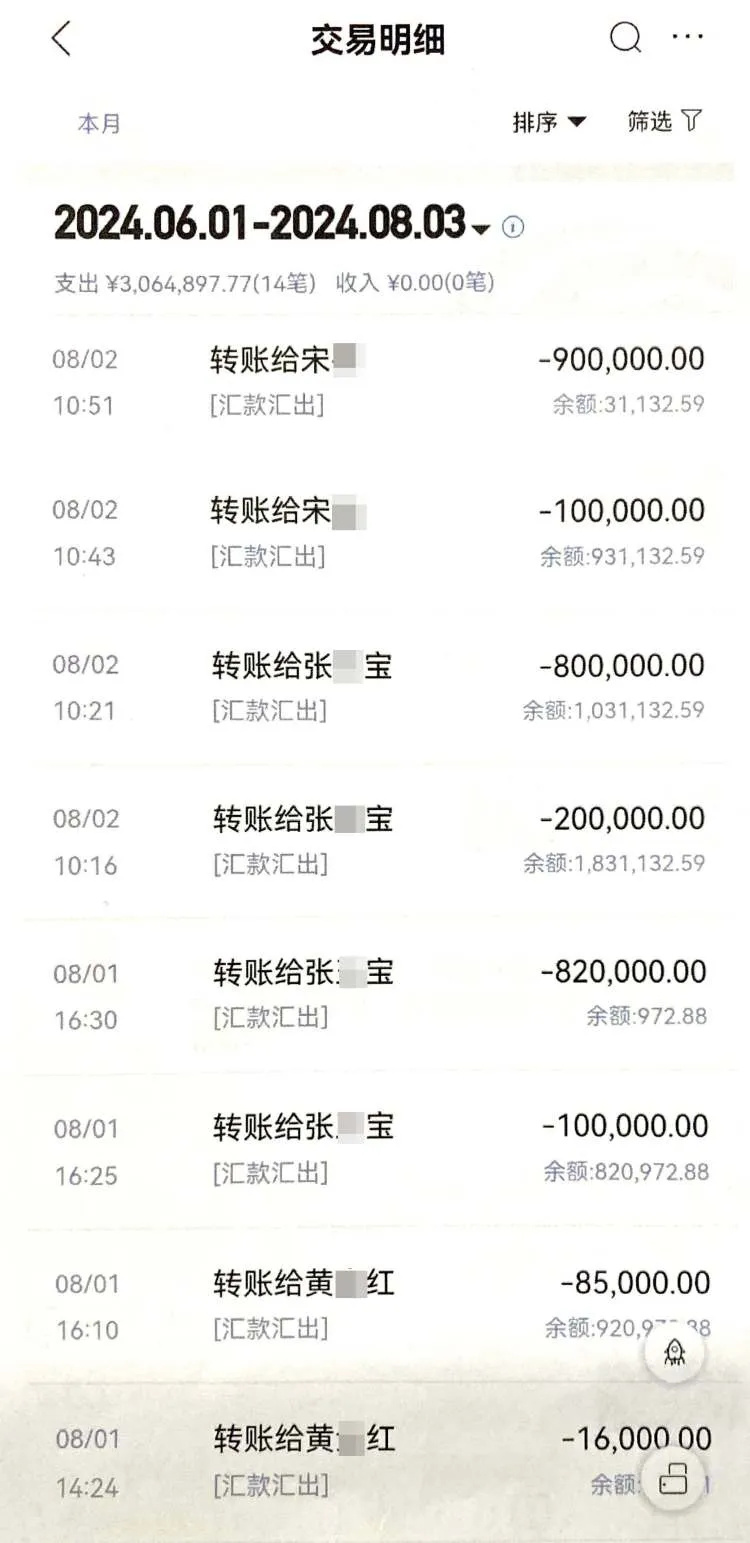Tap the back arrow to exit 交易明细

62,38
